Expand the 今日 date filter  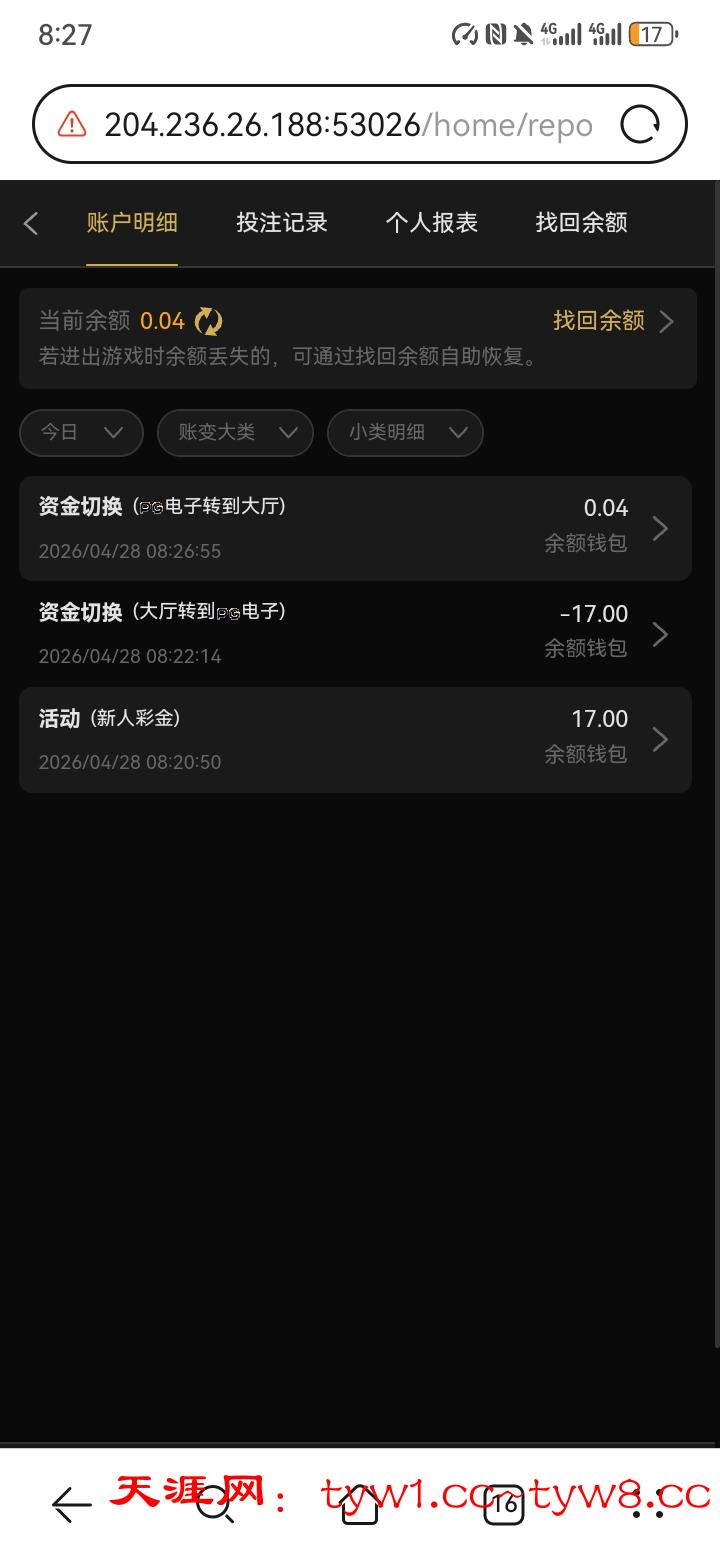tap(82, 433)
